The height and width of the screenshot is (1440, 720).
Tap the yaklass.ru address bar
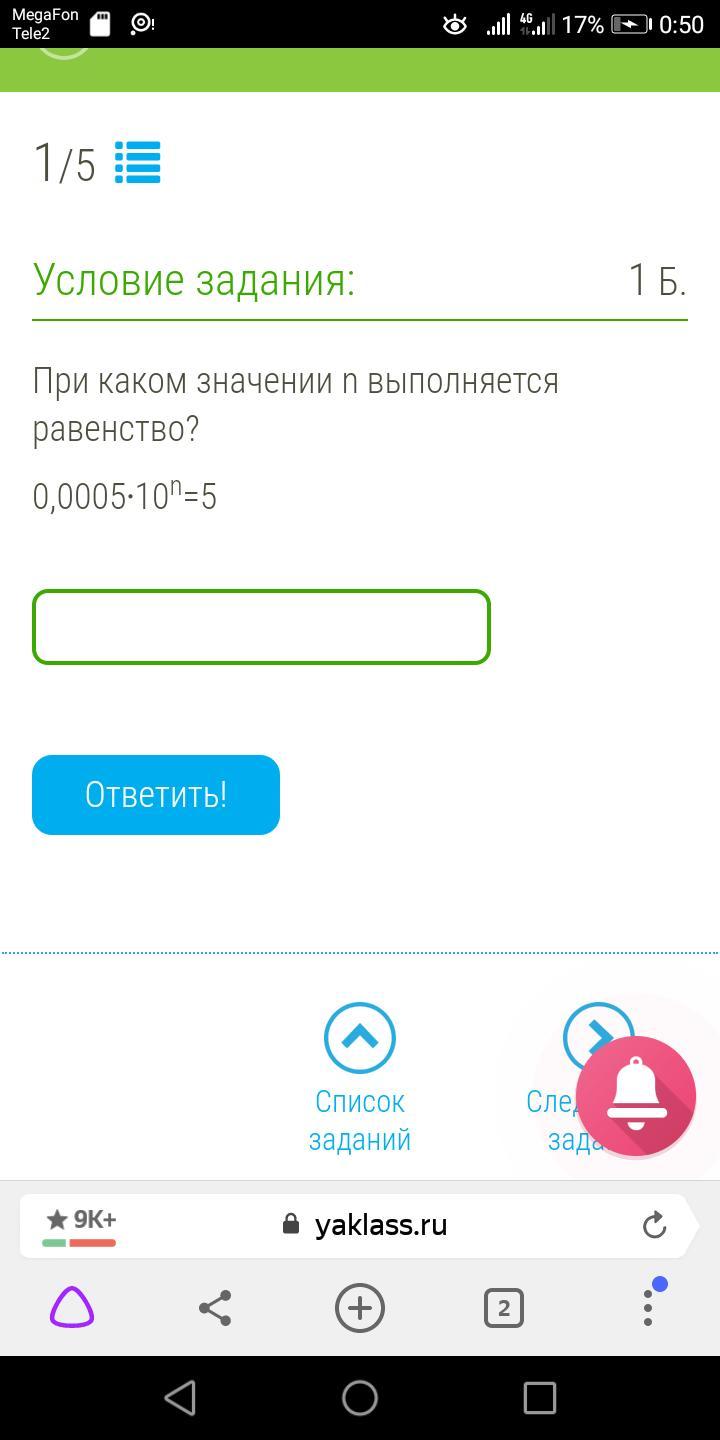(x=380, y=1225)
